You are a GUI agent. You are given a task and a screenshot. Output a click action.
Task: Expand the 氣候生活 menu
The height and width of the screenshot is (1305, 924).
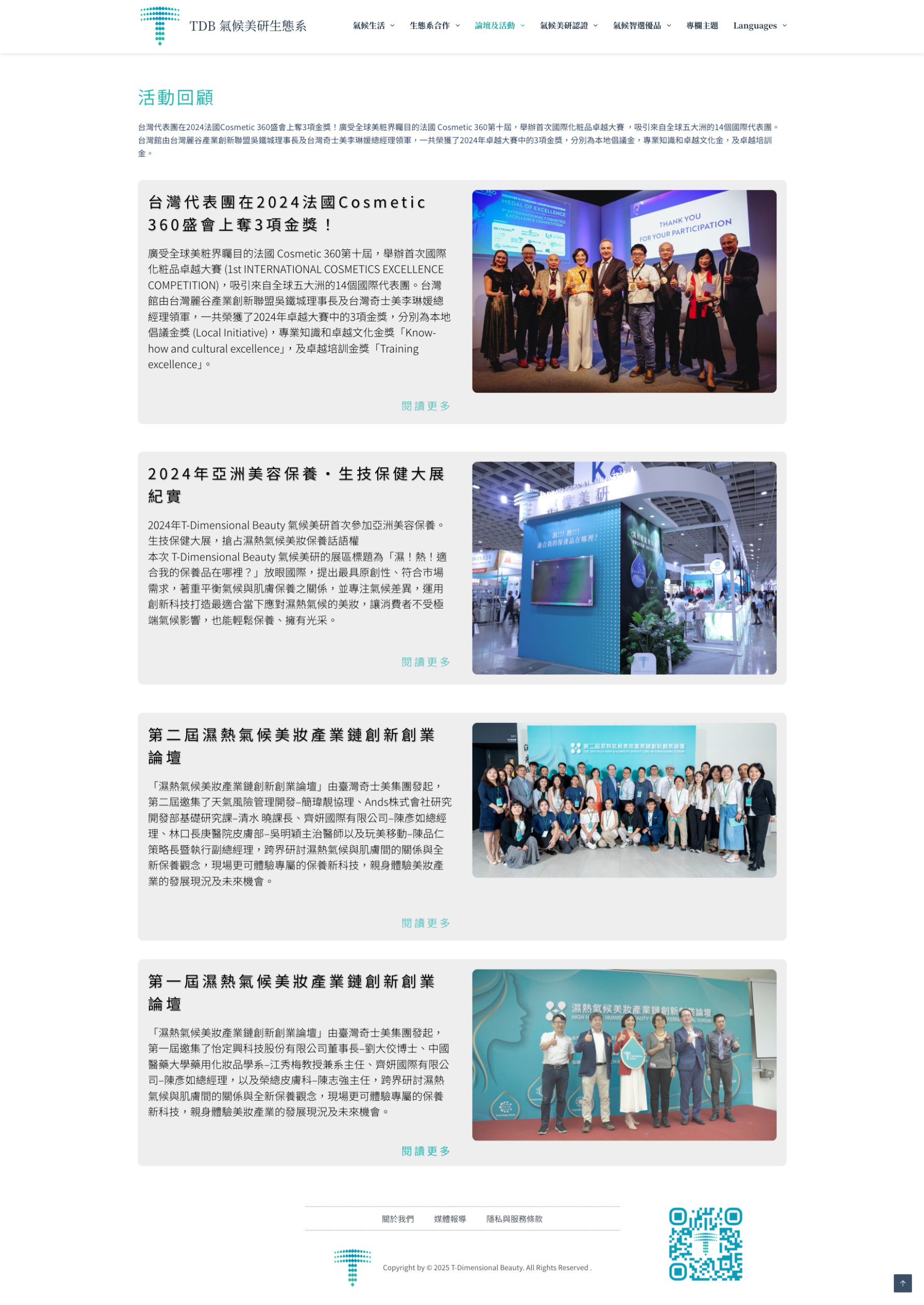(373, 25)
